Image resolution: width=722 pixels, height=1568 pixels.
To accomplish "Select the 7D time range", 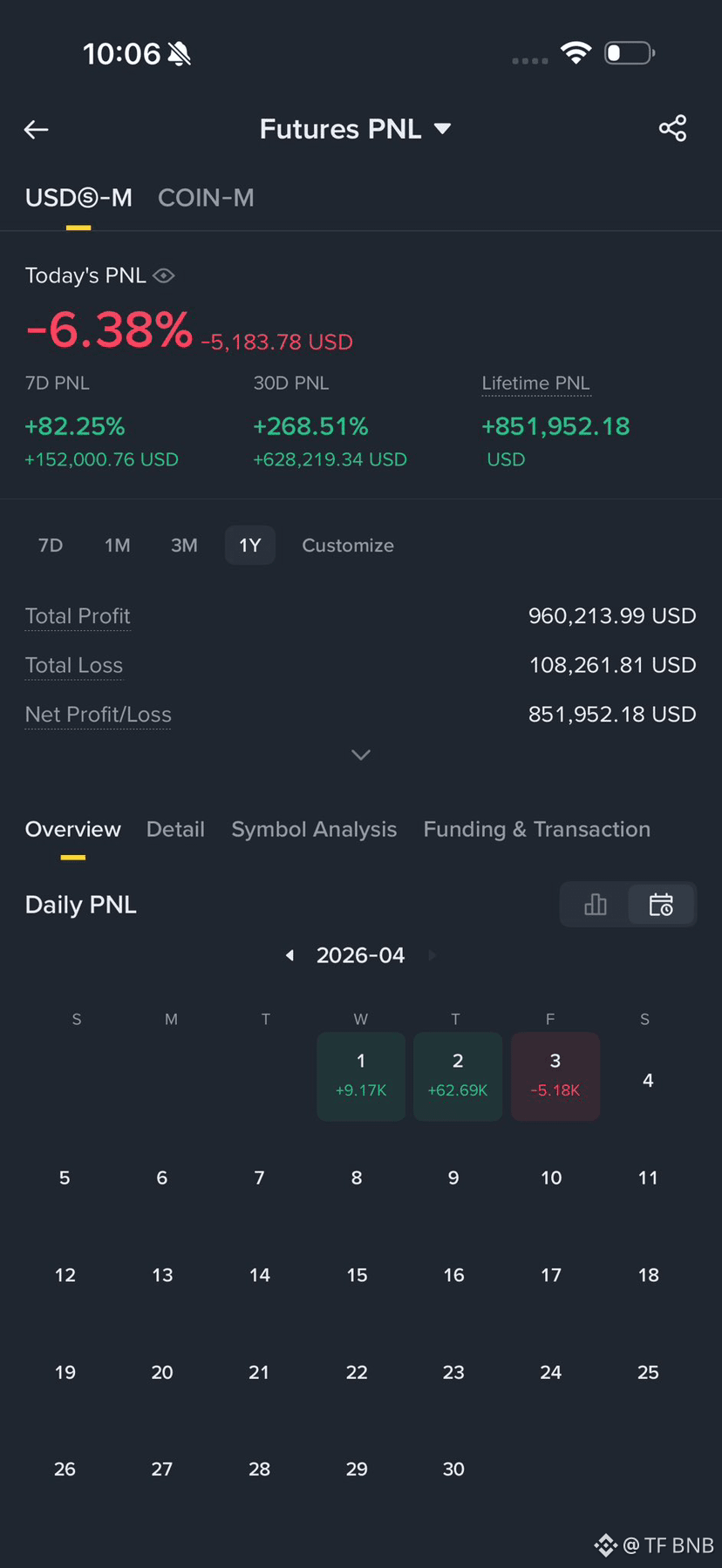I will 51,546.
